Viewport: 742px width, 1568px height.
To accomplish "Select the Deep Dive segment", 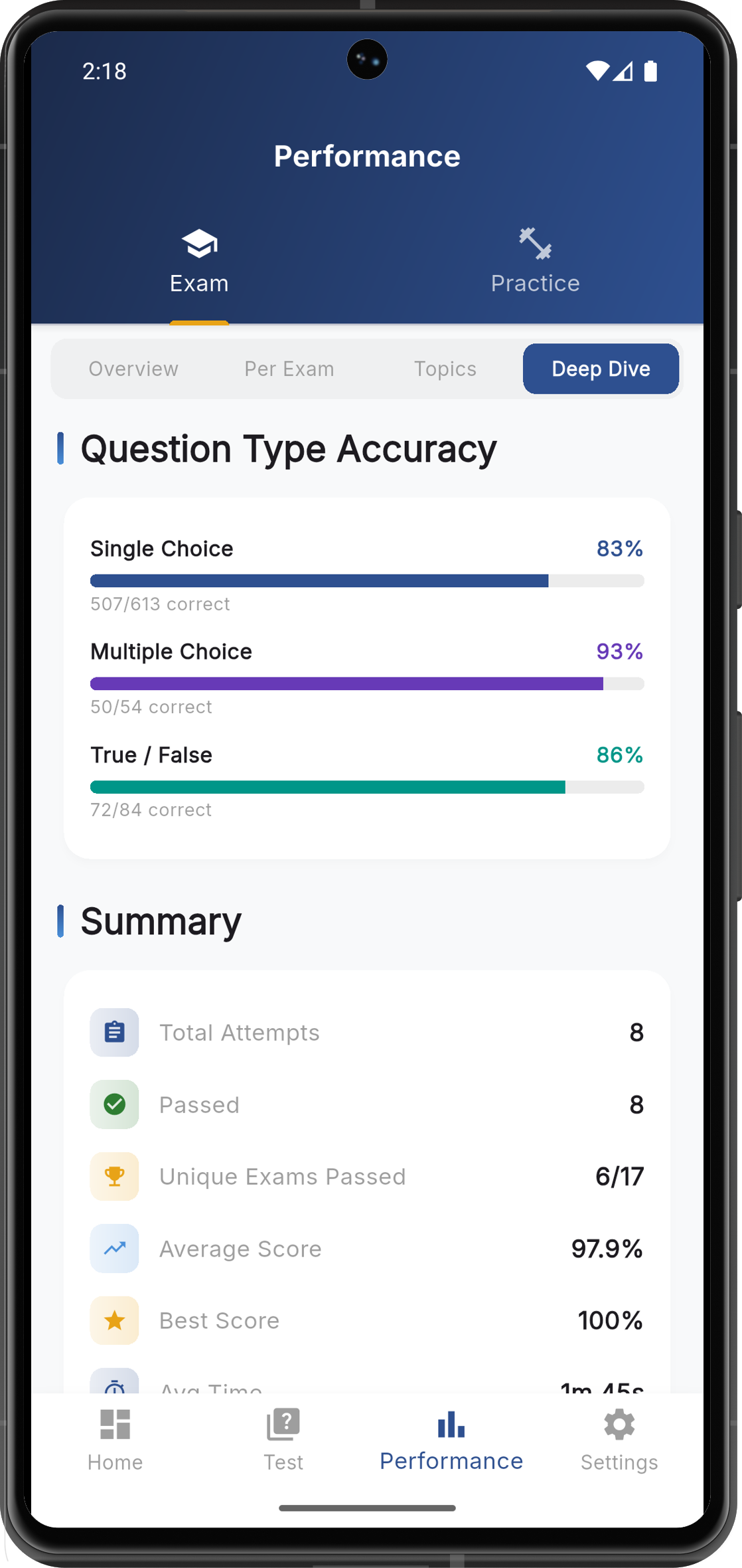I will click(x=601, y=369).
